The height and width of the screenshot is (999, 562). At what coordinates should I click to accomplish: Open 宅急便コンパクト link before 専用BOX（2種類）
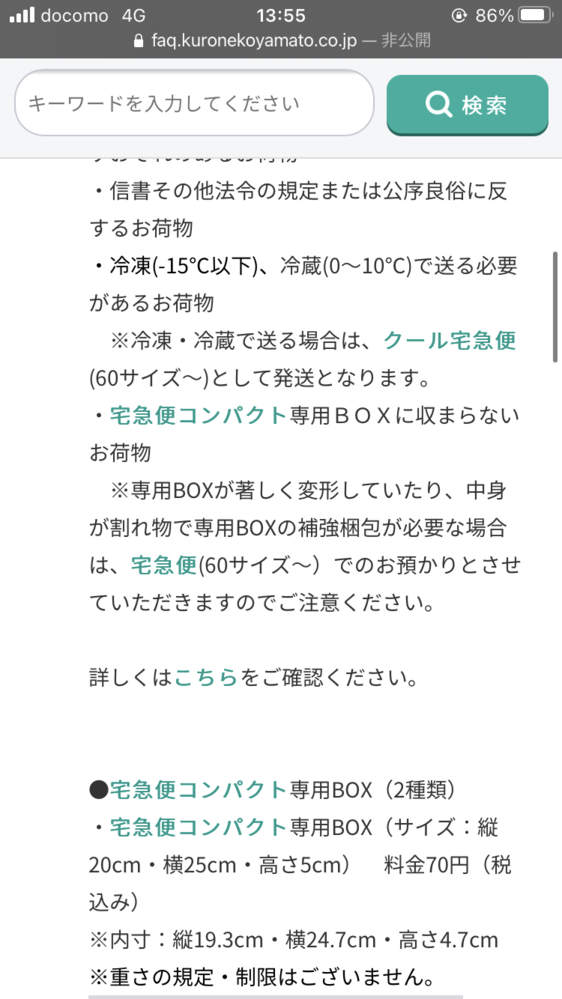point(198,790)
